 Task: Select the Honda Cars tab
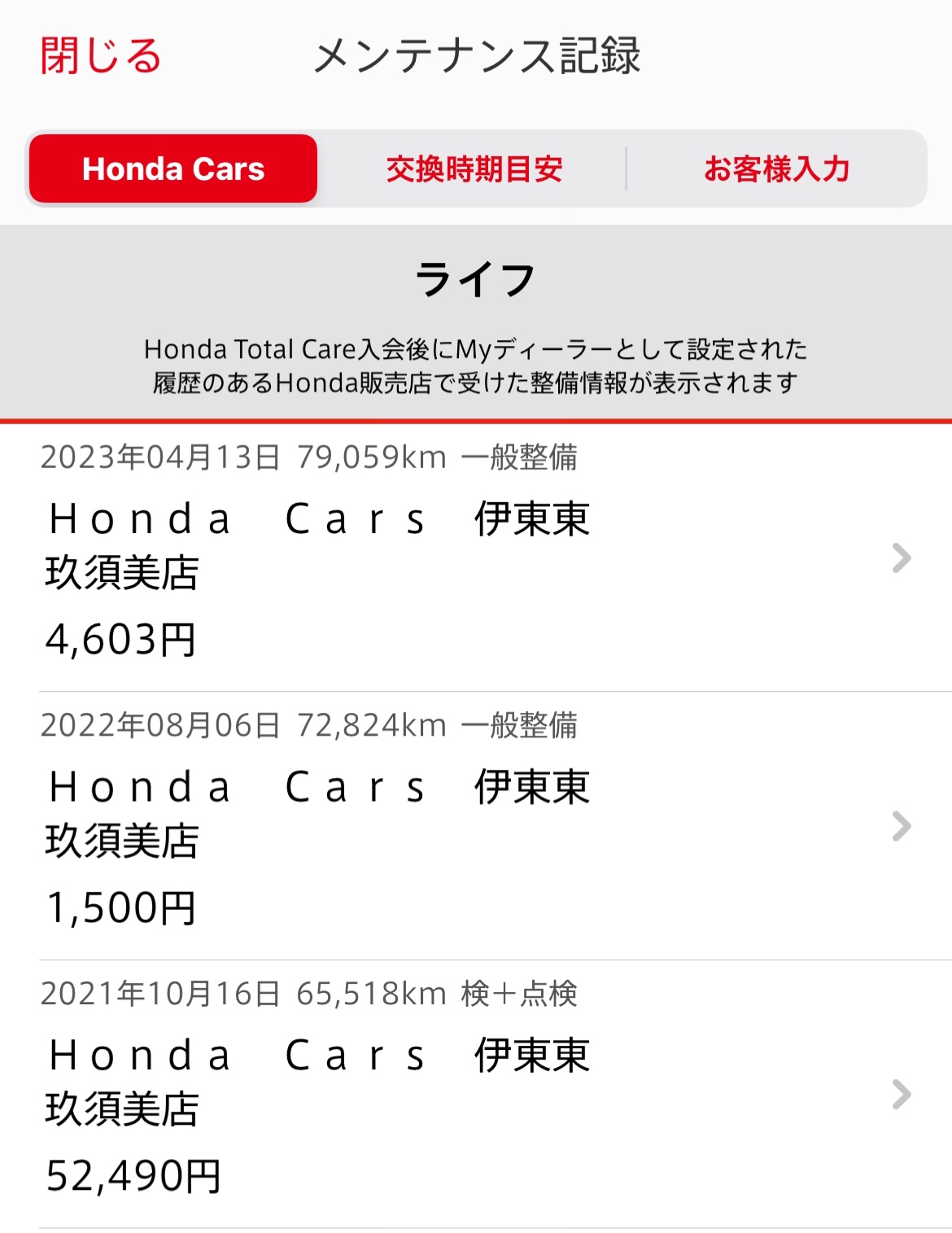173,169
